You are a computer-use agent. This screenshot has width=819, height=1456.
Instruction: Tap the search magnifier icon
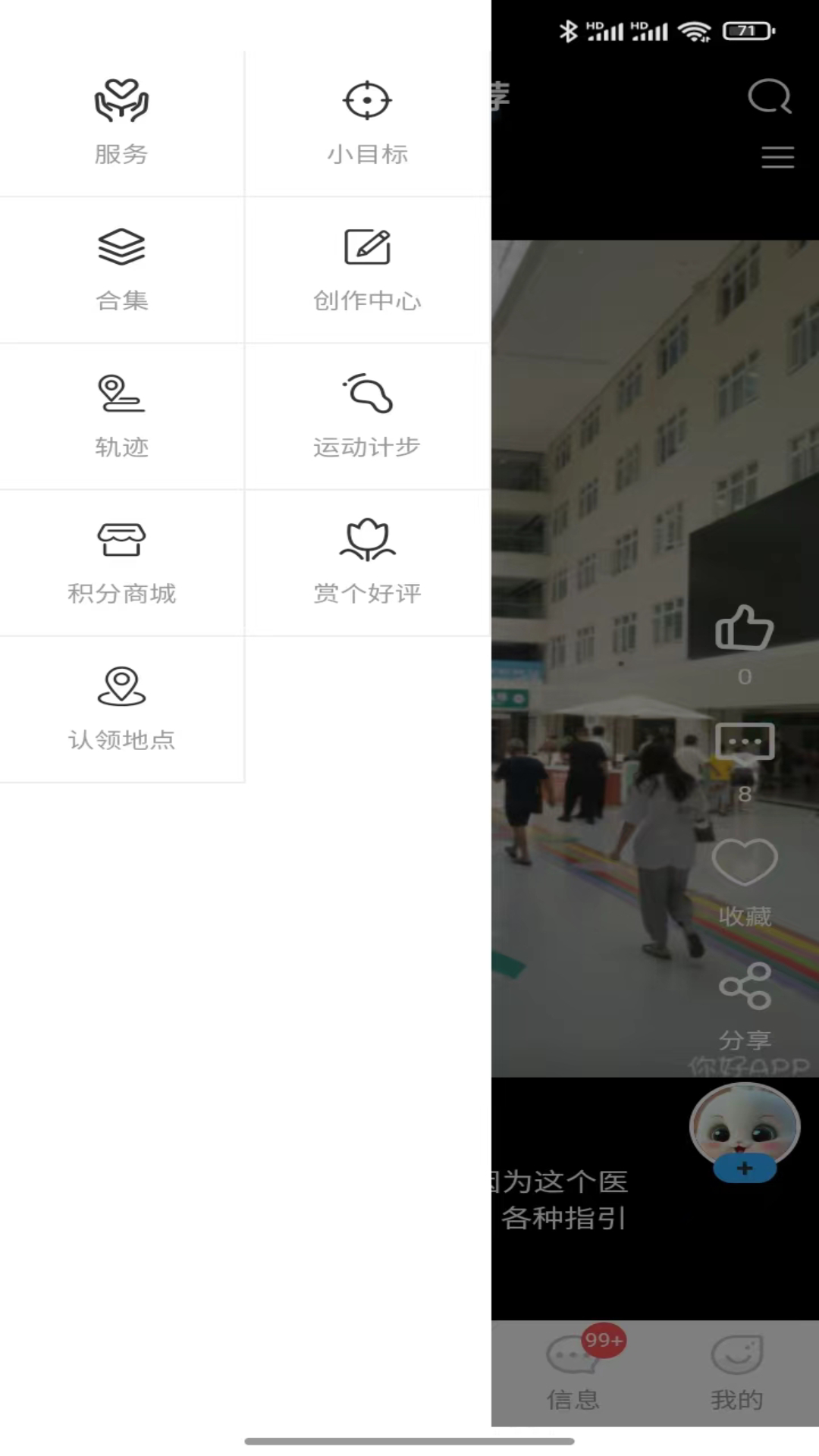(x=770, y=96)
